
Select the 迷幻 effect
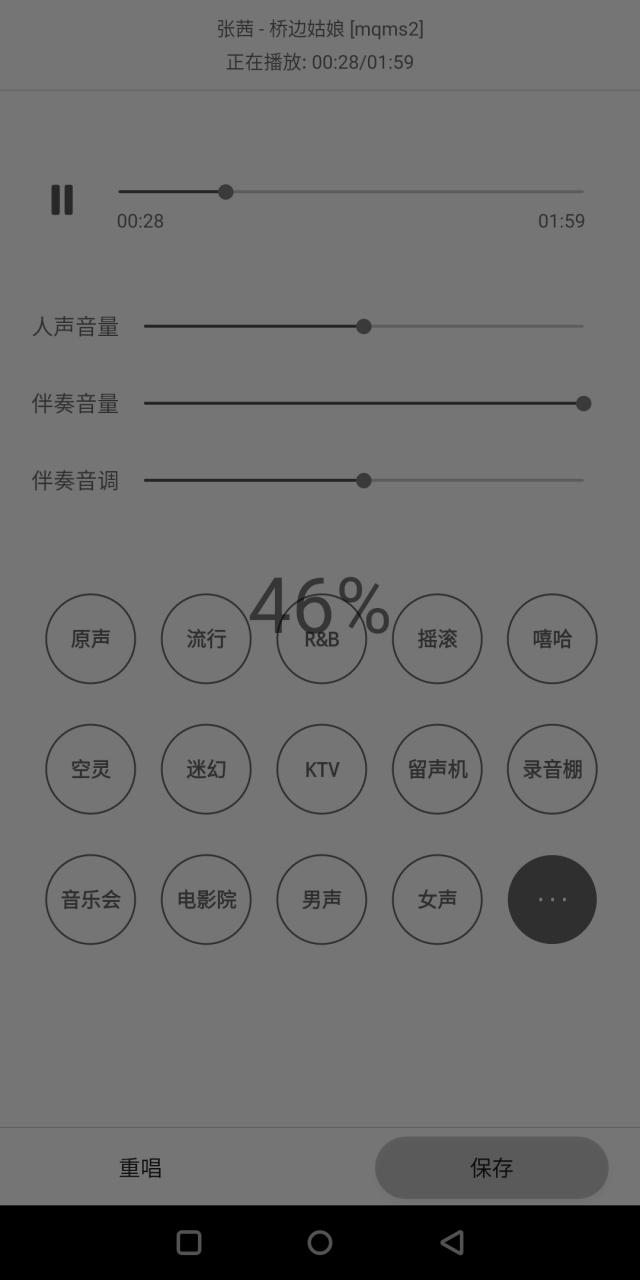[x=206, y=769]
